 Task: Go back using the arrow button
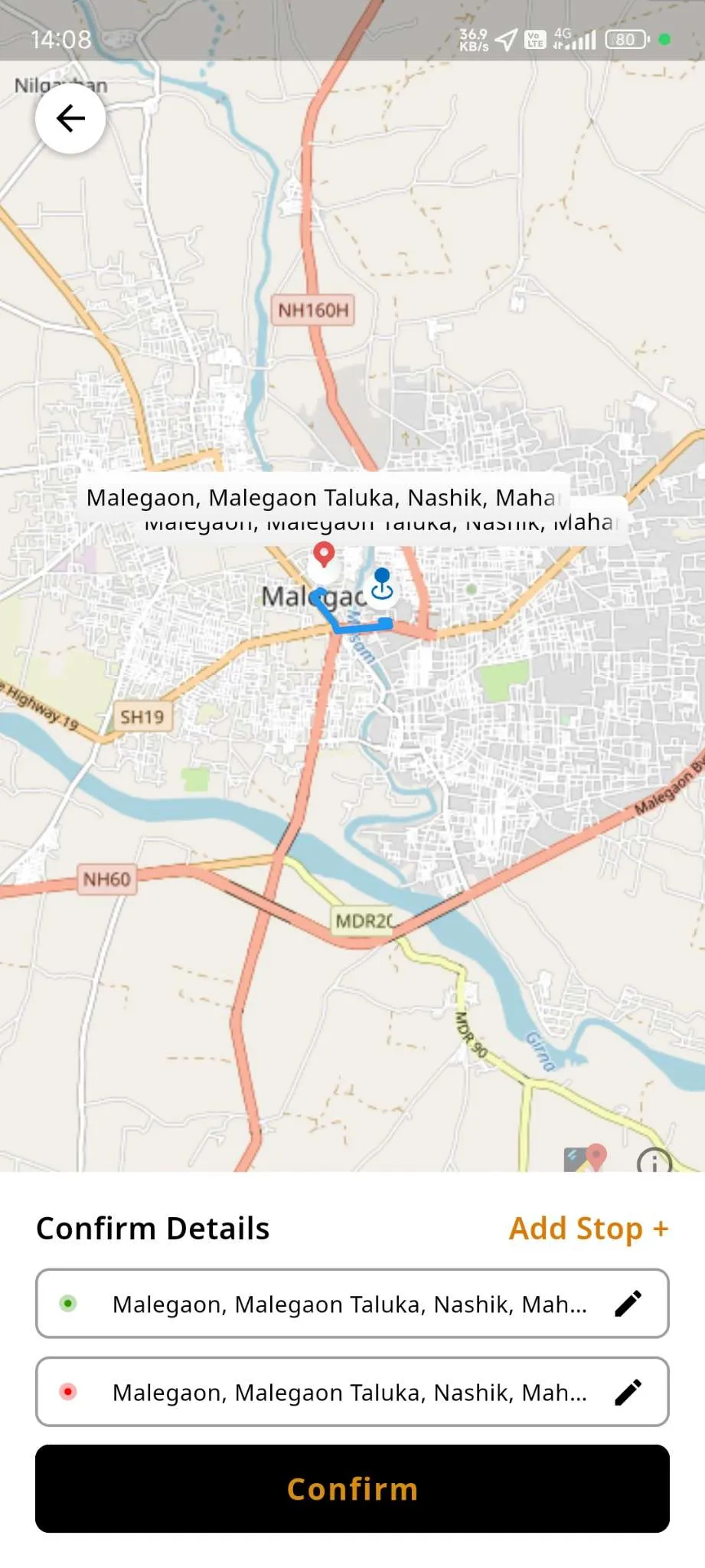click(x=70, y=119)
